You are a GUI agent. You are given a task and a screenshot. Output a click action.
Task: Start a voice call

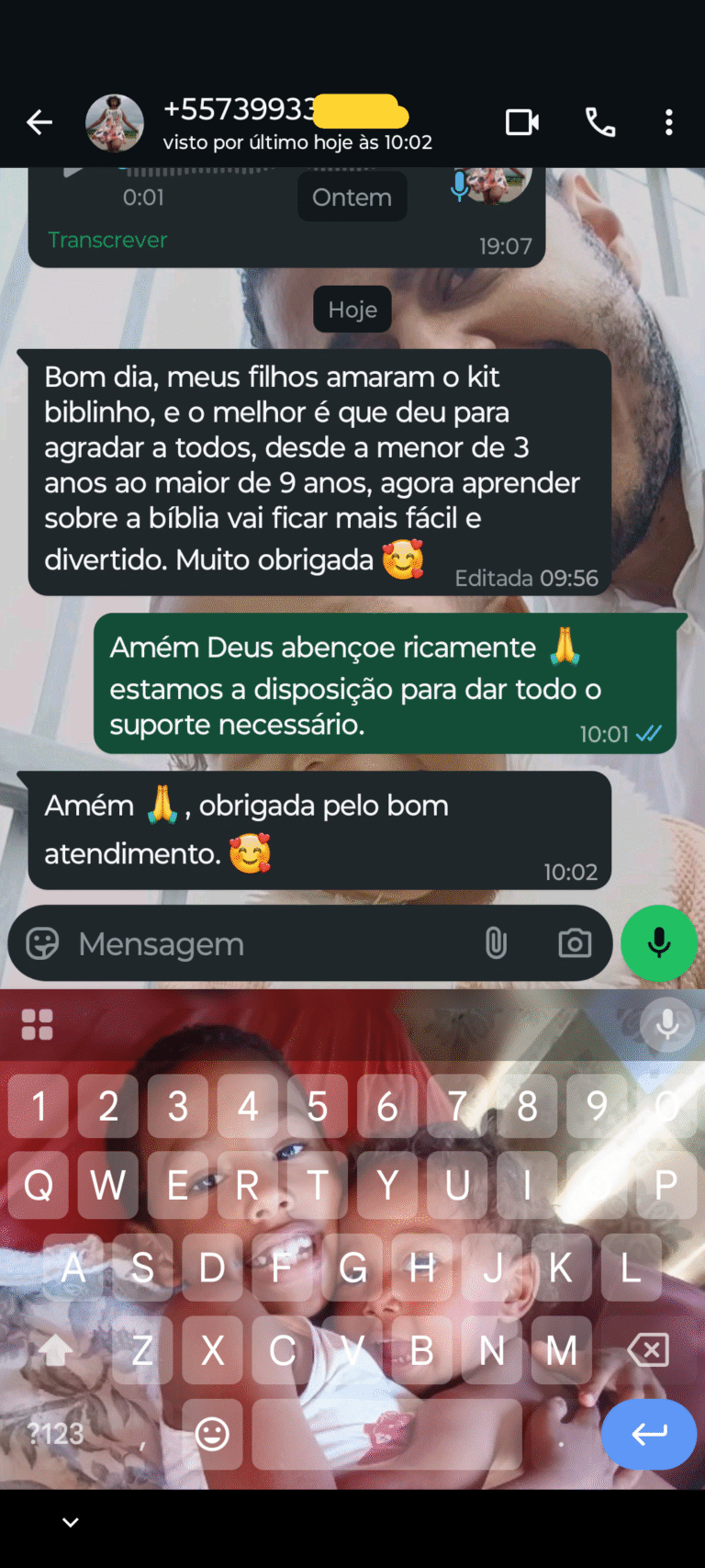tap(600, 122)
